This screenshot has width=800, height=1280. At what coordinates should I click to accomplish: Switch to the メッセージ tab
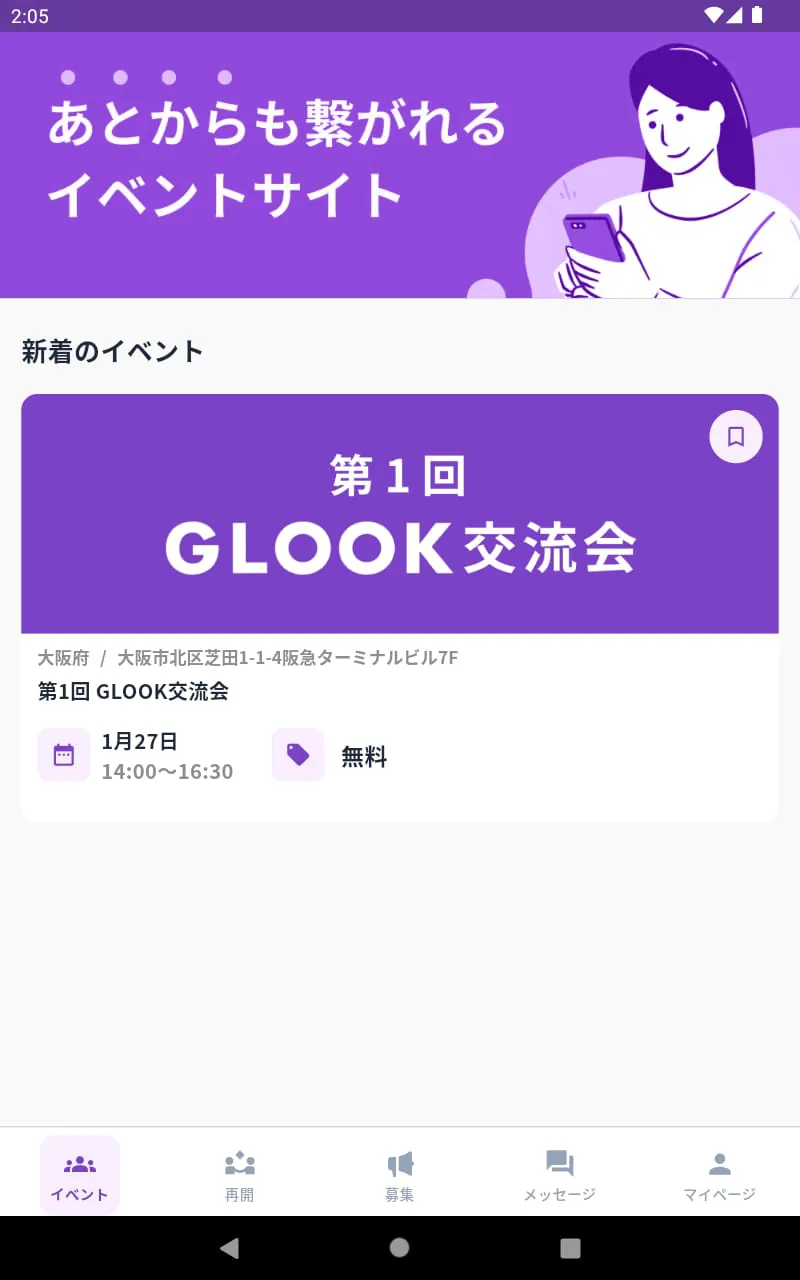[559, 1175]
